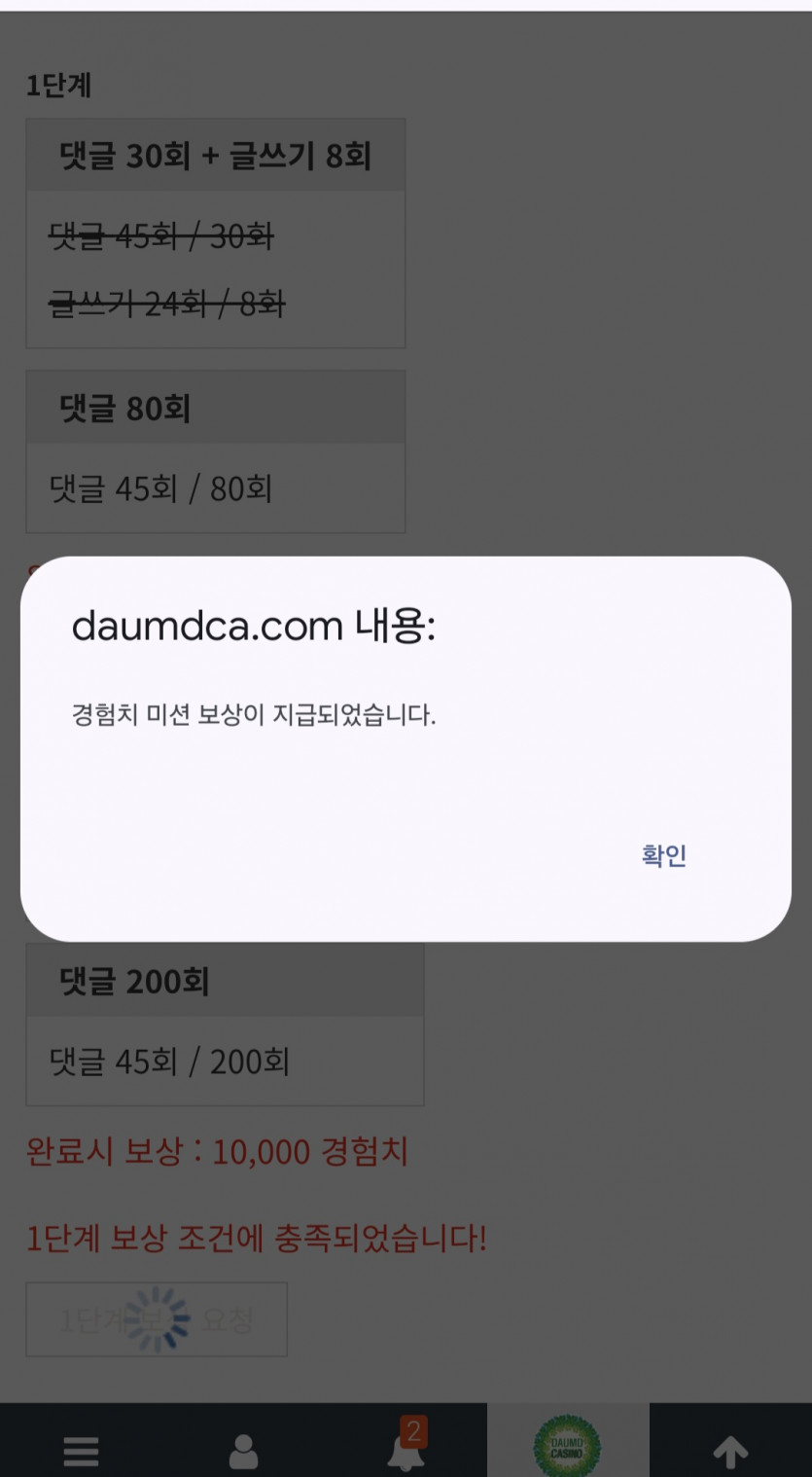Open notifications via the bell icon
This screenshot has height=1477, width=812.
pos(406,1454)
